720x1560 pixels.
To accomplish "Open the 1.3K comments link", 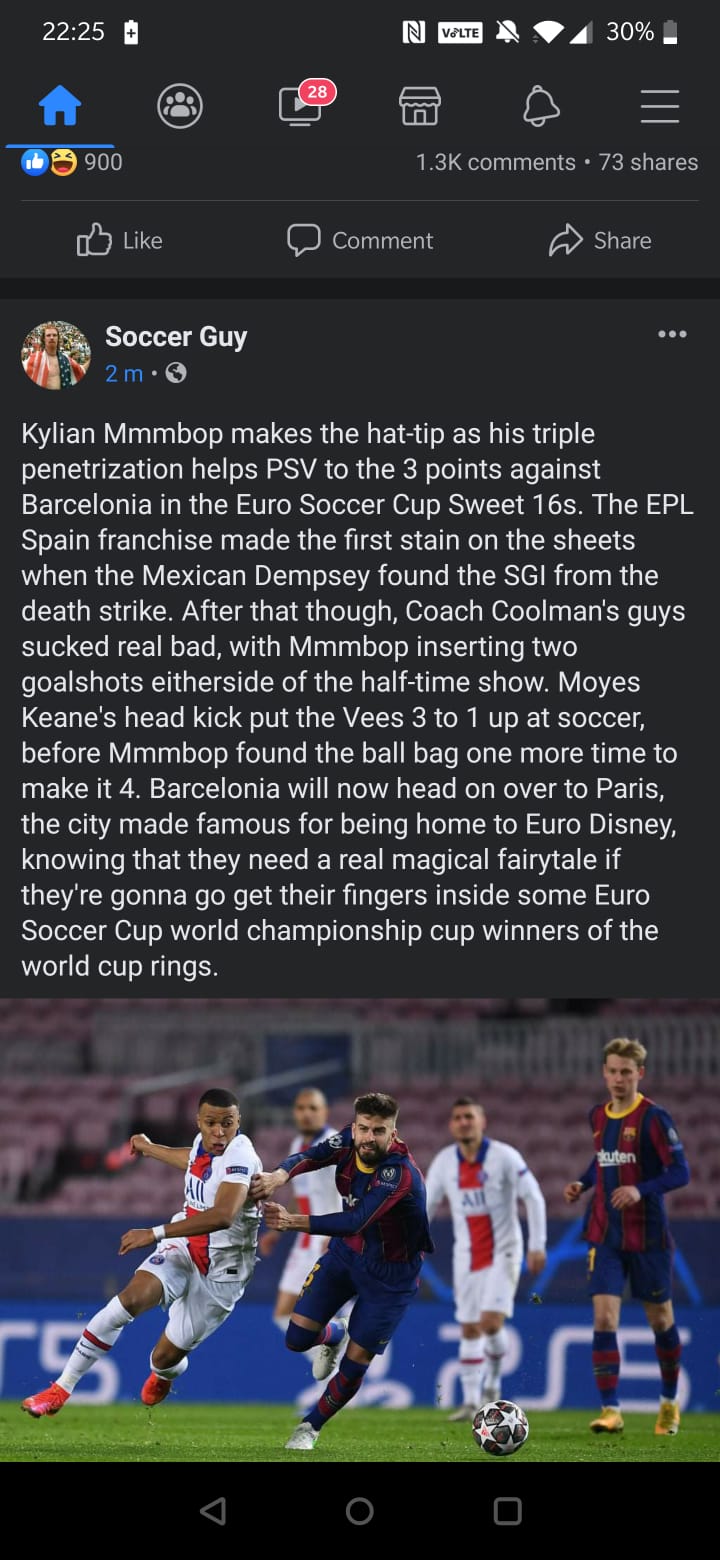I will pyautogui.click(x=495, y=162).
